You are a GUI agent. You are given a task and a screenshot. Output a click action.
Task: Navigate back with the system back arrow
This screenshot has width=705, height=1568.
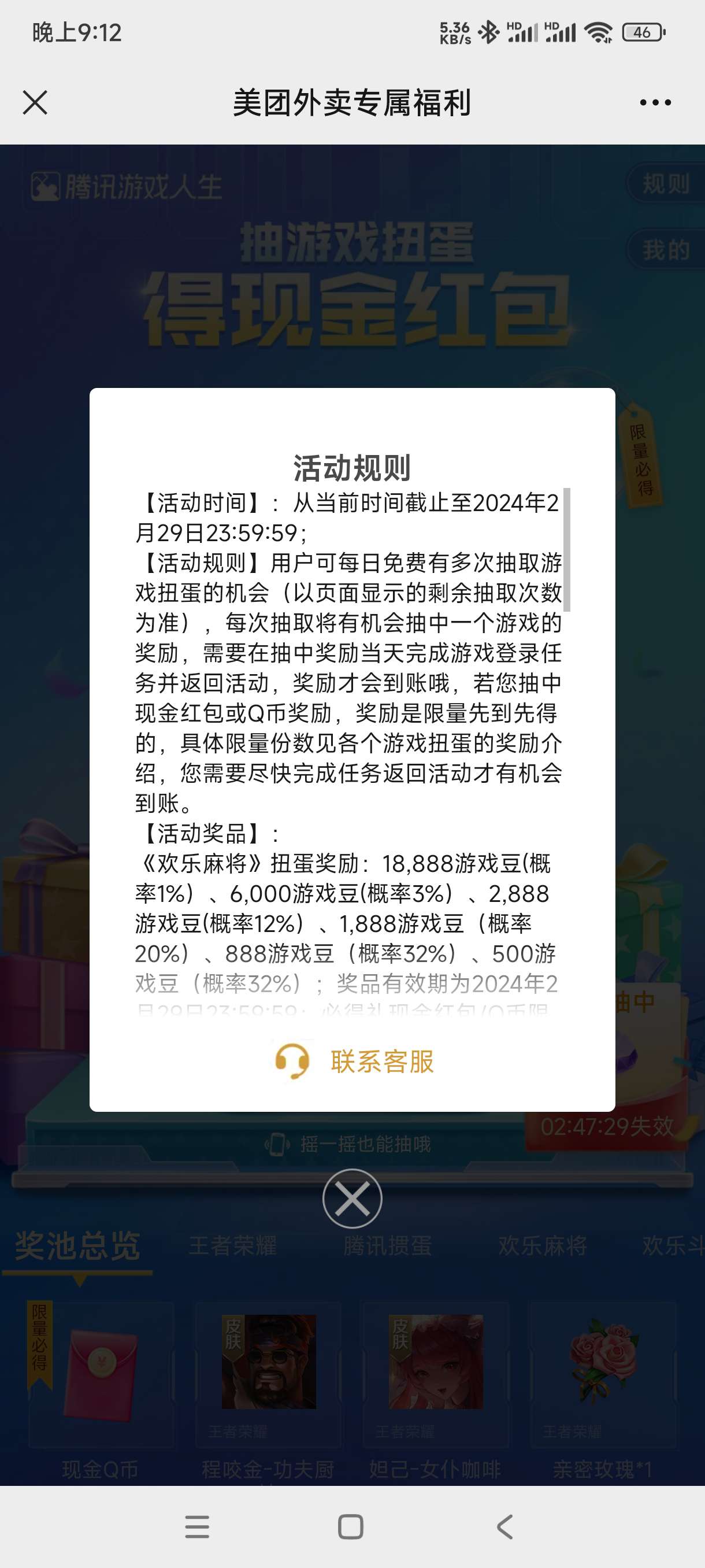point(505,1526)
